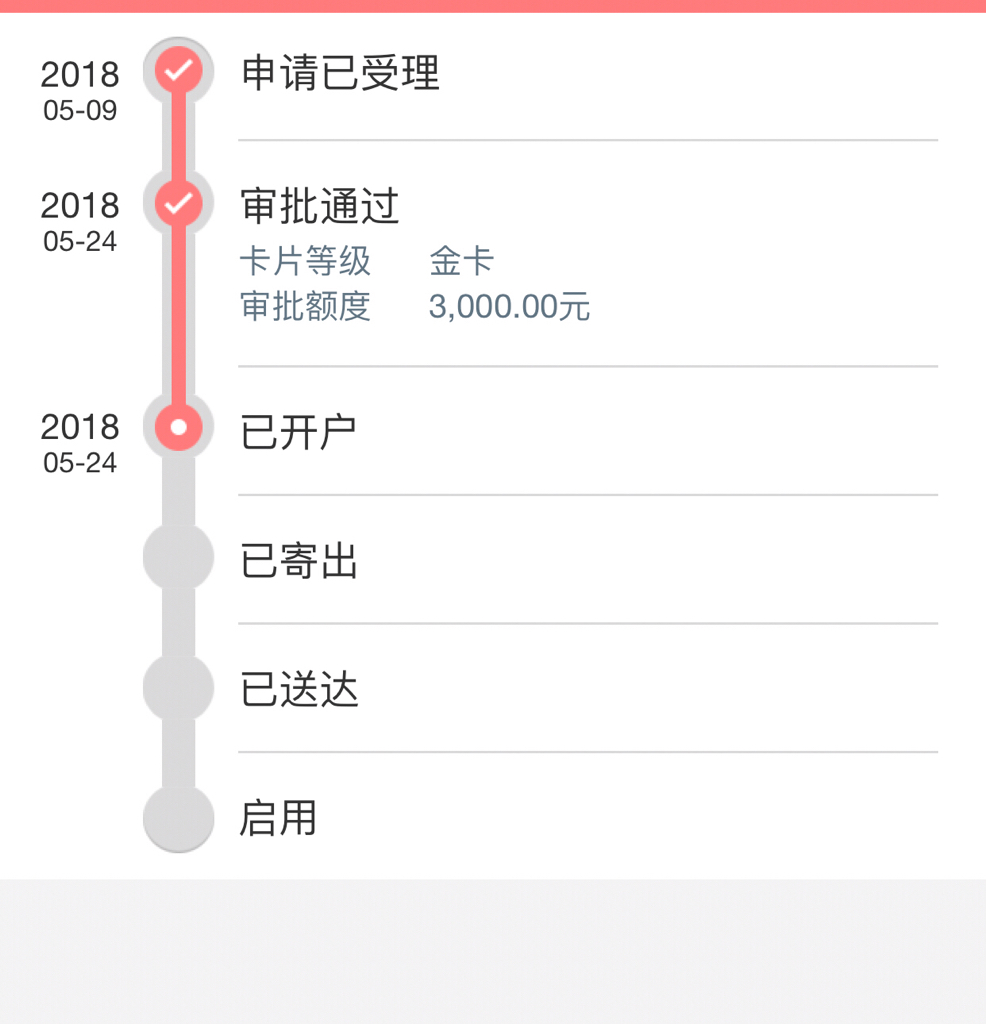Click the gray node icon beside 启用
The height and width of the screenshot is (1024, 986).
[177, 818]
